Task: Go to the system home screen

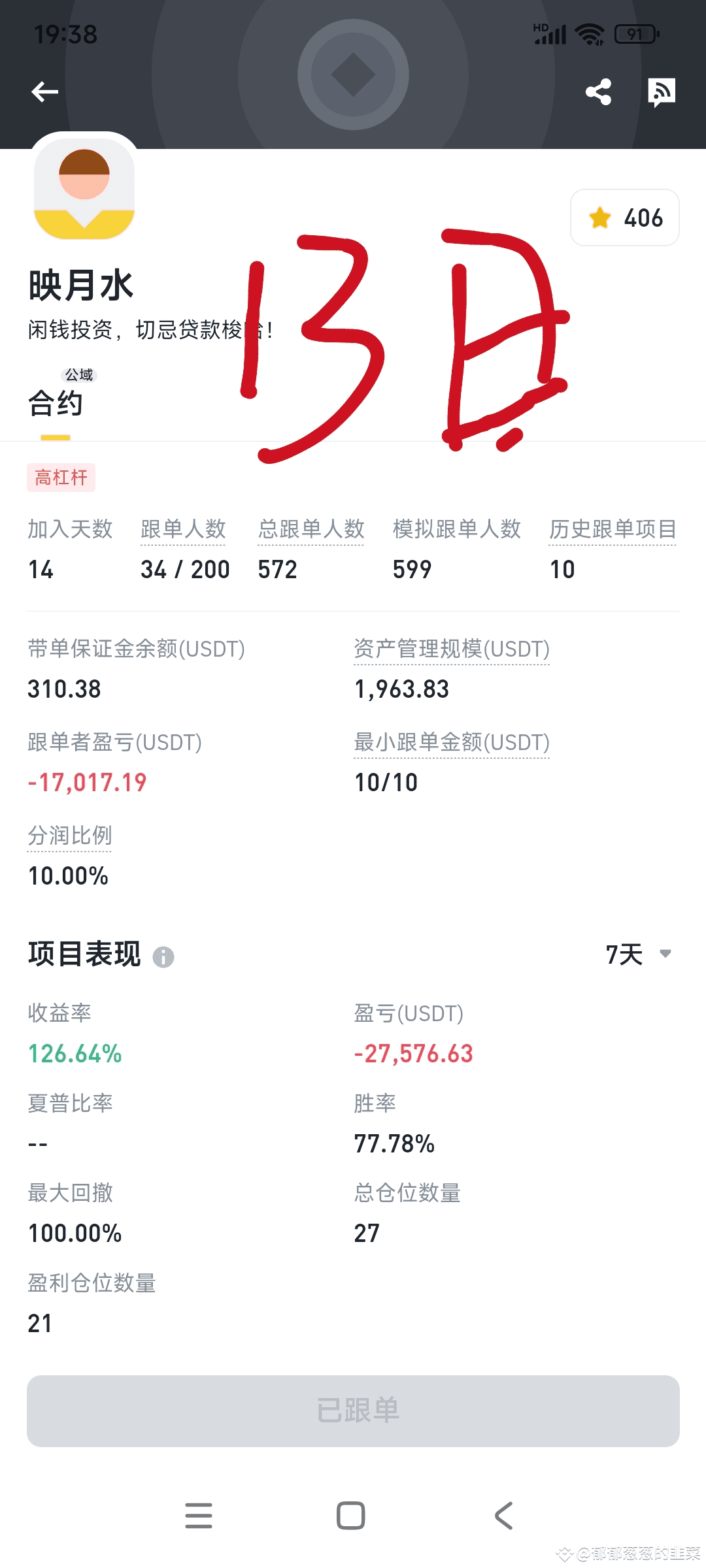Action: coord(351,1516)
